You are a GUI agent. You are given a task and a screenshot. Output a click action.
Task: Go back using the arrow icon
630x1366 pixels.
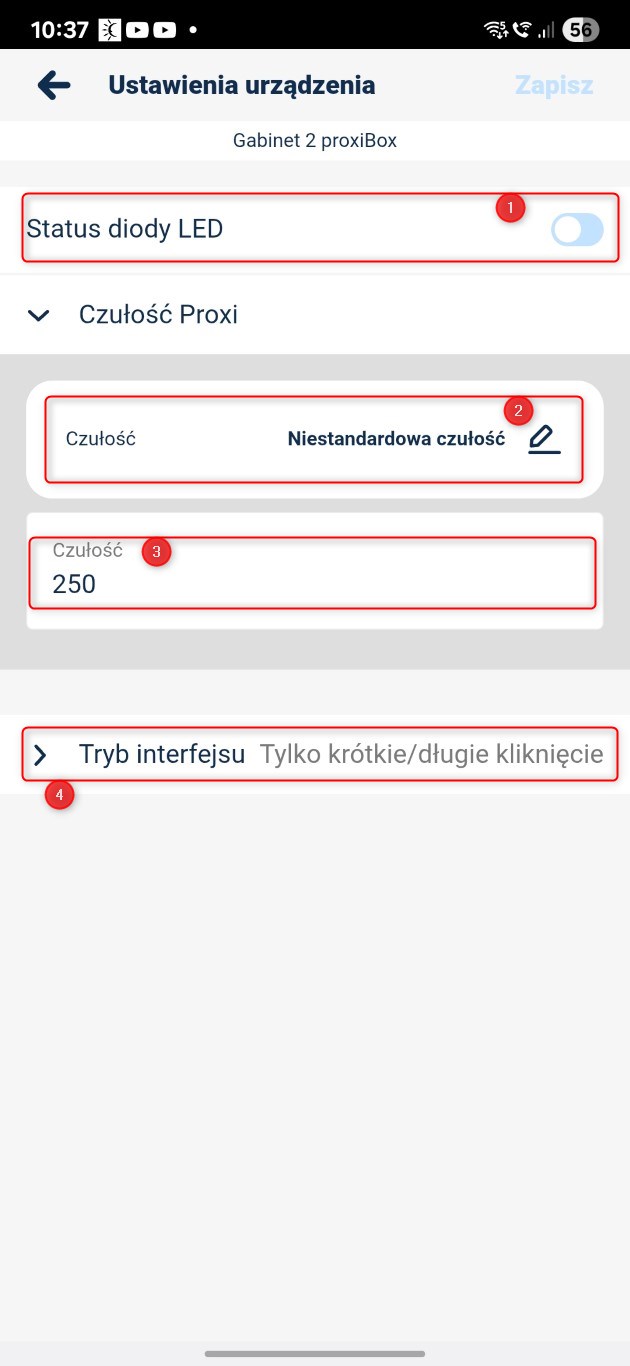(x=54, y=85)
